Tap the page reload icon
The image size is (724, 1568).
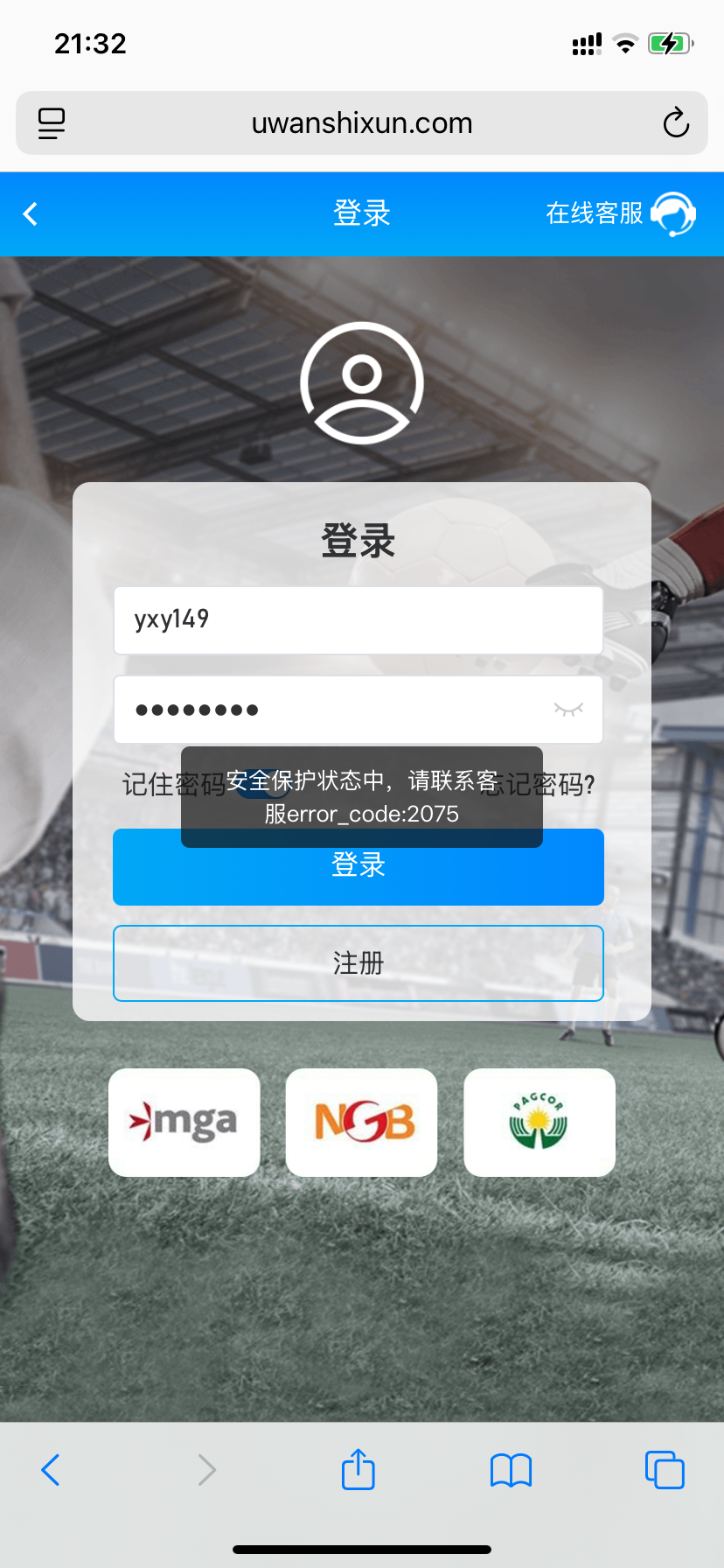tap(675, 123)
